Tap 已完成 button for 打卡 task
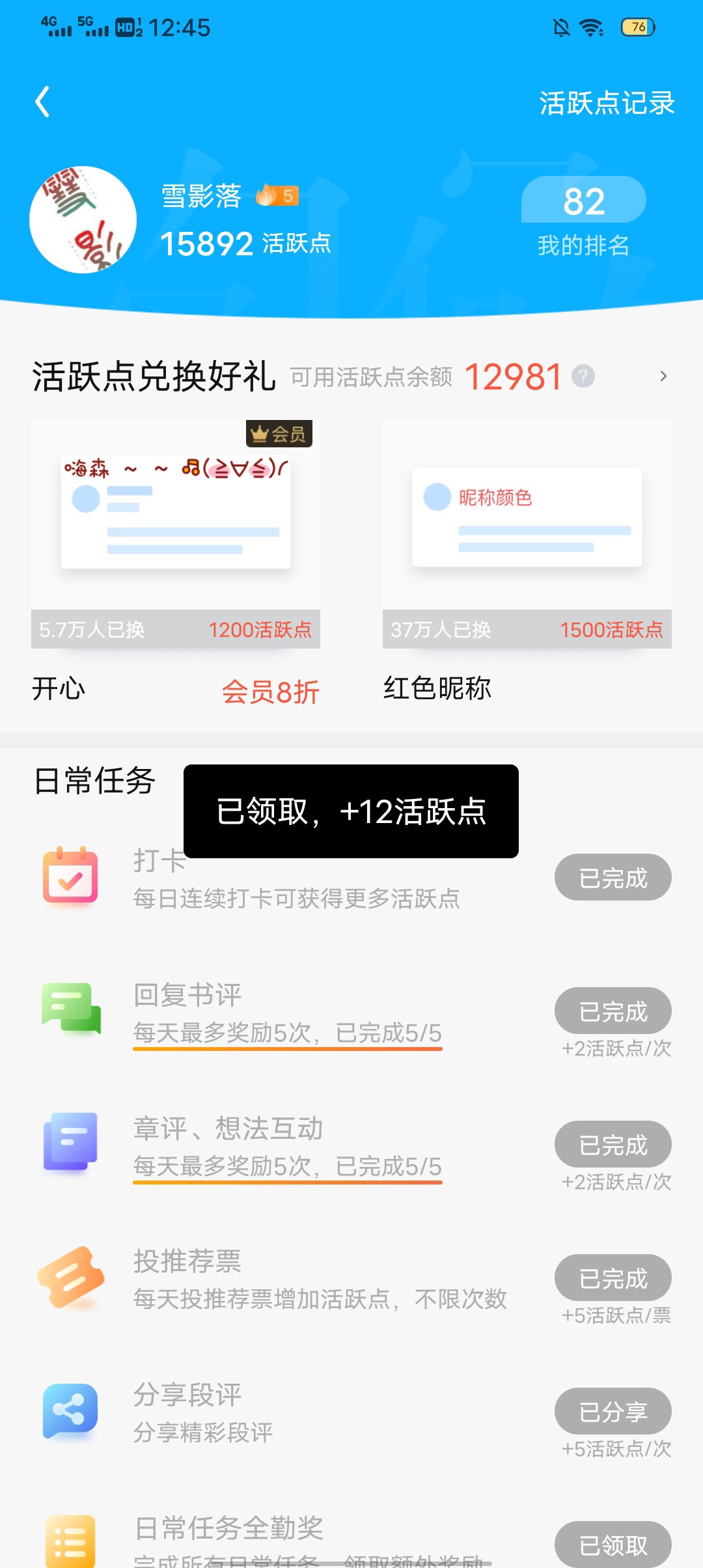The height and width of the screenshot is (1568, 703). coord(613,877)
